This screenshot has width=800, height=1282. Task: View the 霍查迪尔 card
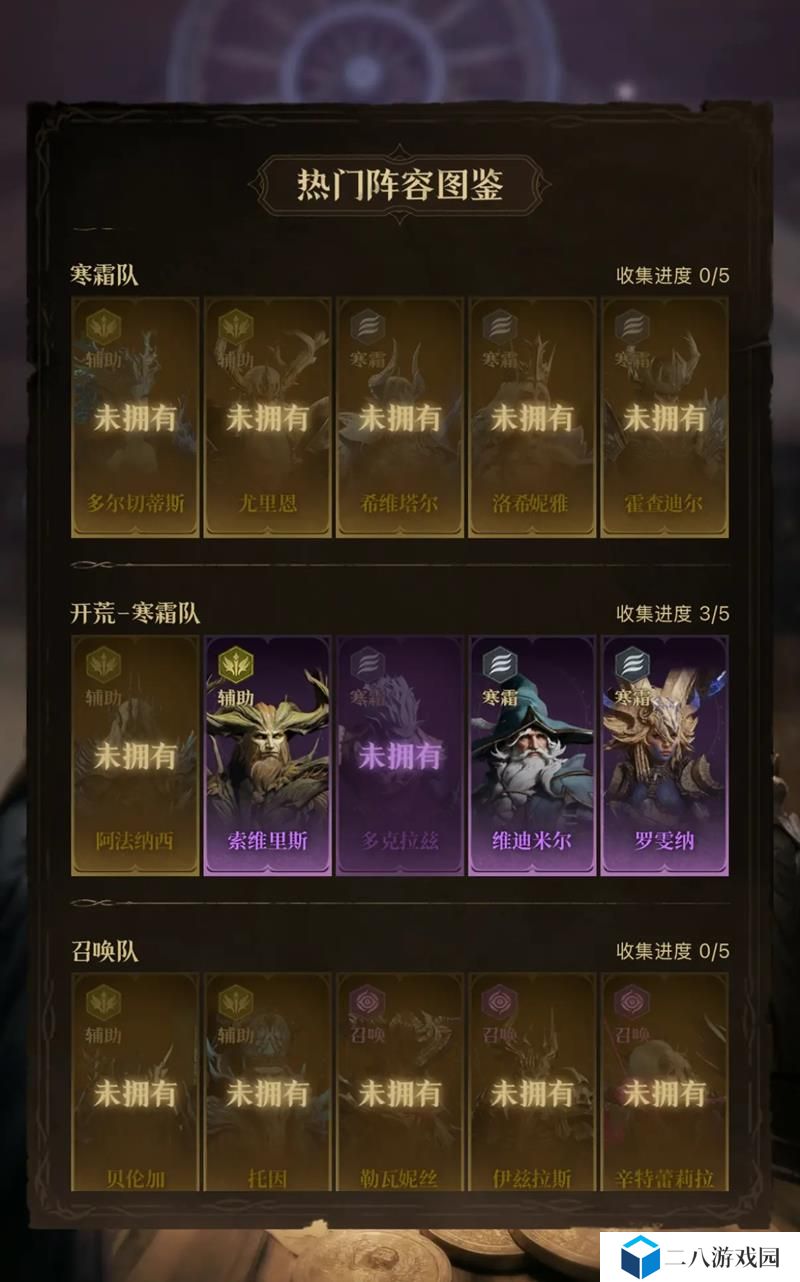point(664,417)
